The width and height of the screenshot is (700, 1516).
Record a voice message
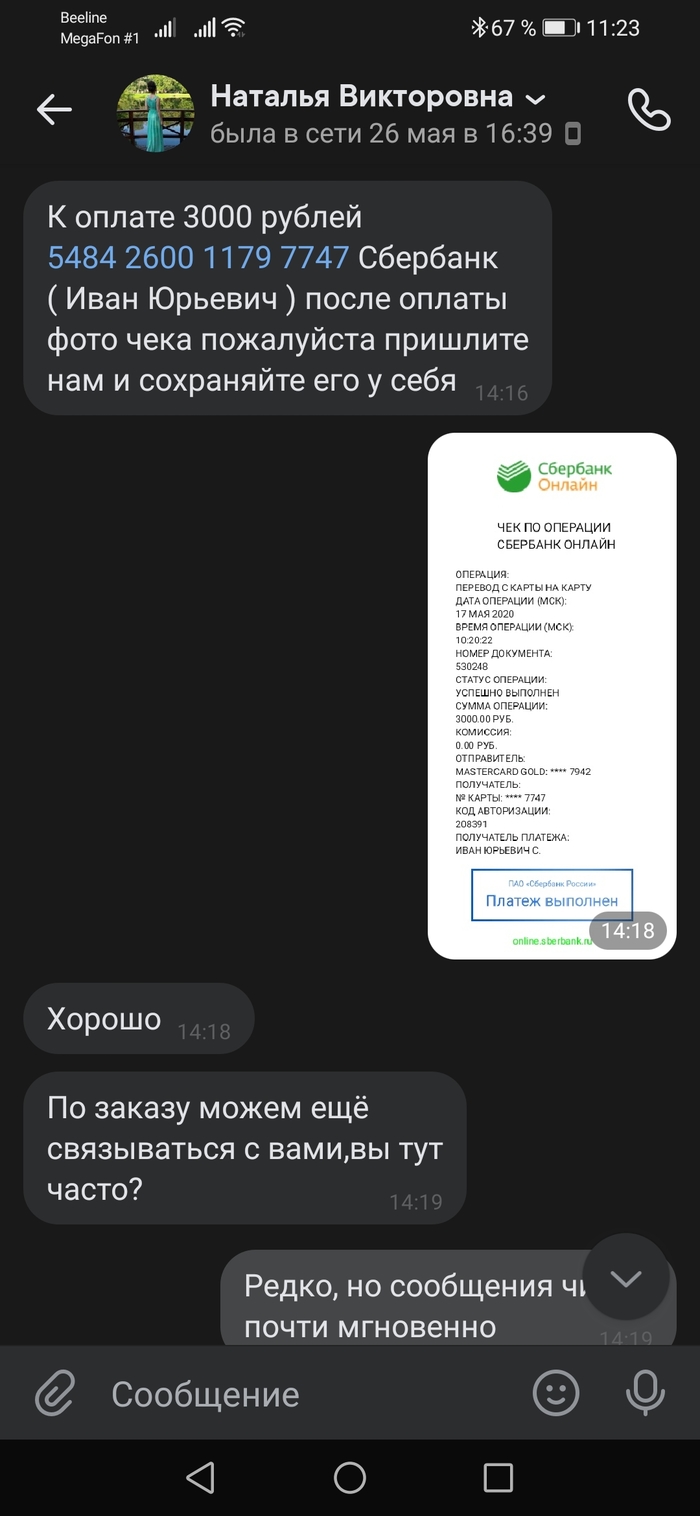coord(645,1393)
